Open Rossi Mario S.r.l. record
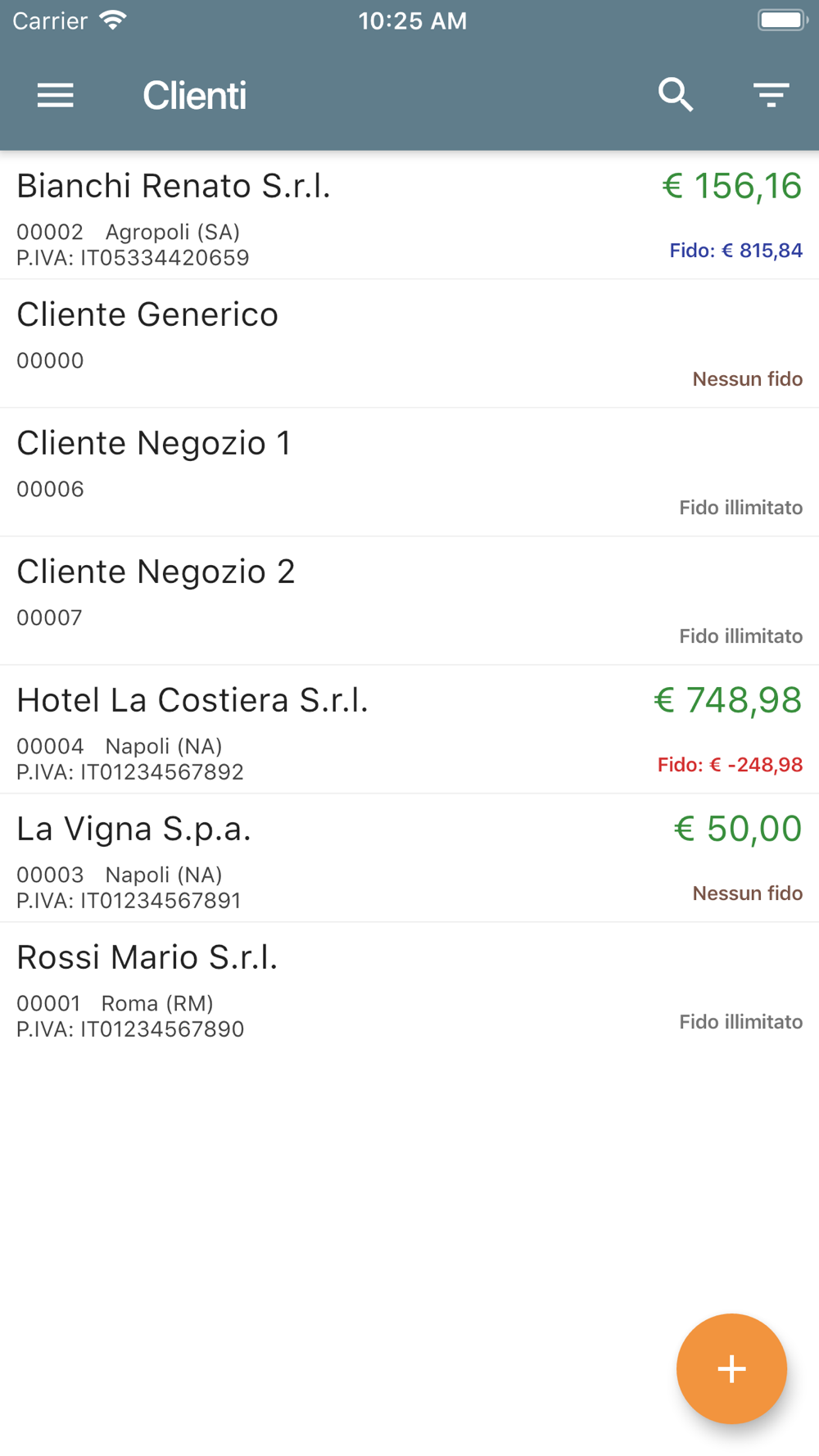 click(409, 987)
